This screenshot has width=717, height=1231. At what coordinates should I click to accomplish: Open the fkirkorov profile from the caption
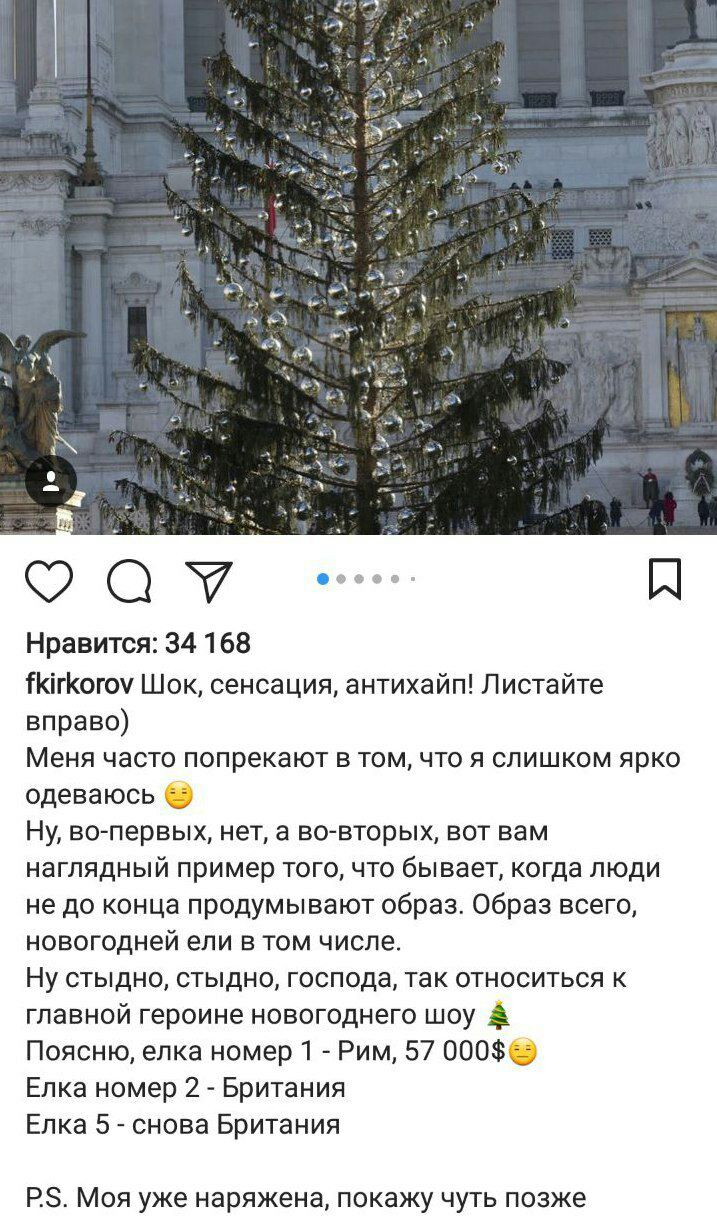click(80, 685)
